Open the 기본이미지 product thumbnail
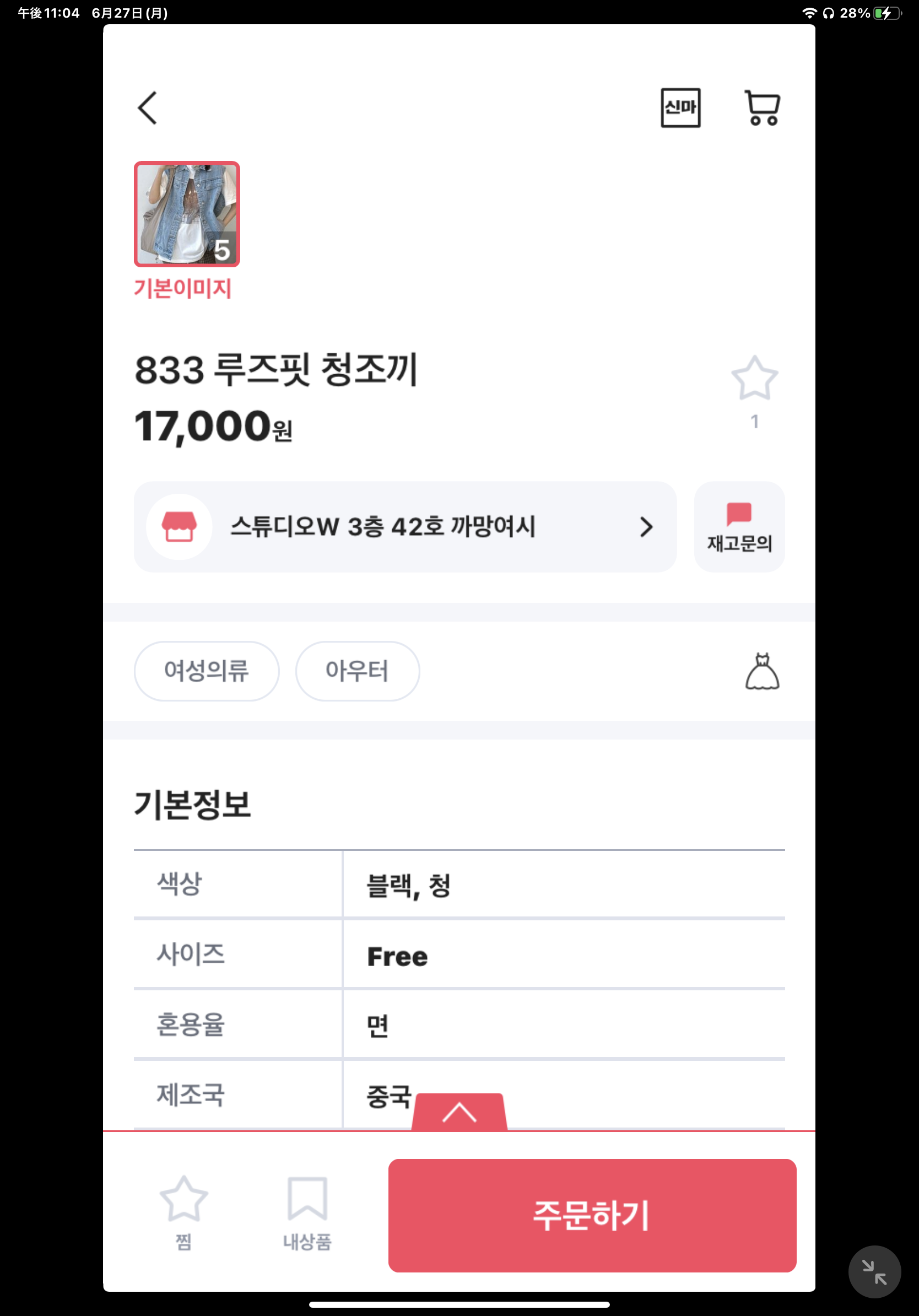The width and height of the screenshot is (919, 1316). [x=187, y=214]
